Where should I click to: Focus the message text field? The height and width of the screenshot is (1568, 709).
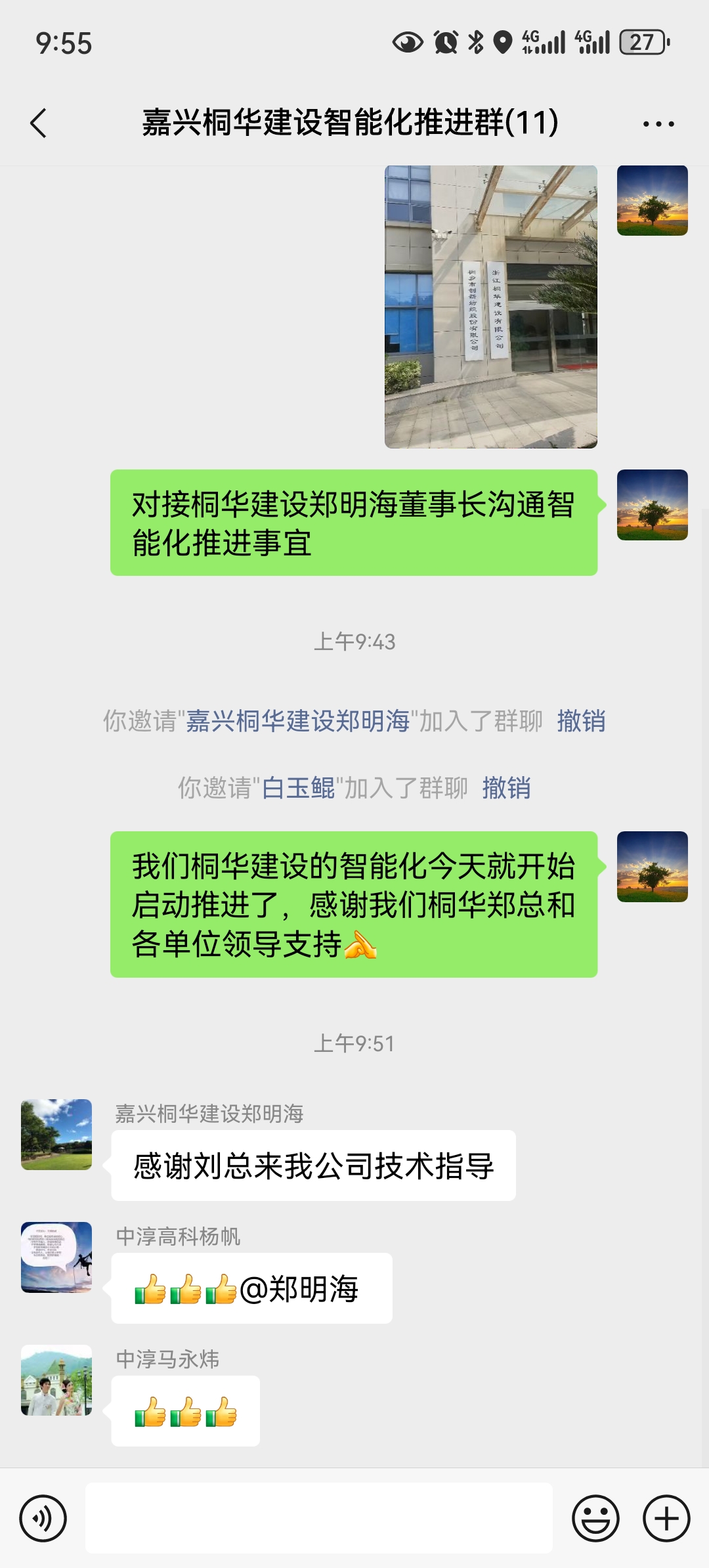(x=318, y=1518)
